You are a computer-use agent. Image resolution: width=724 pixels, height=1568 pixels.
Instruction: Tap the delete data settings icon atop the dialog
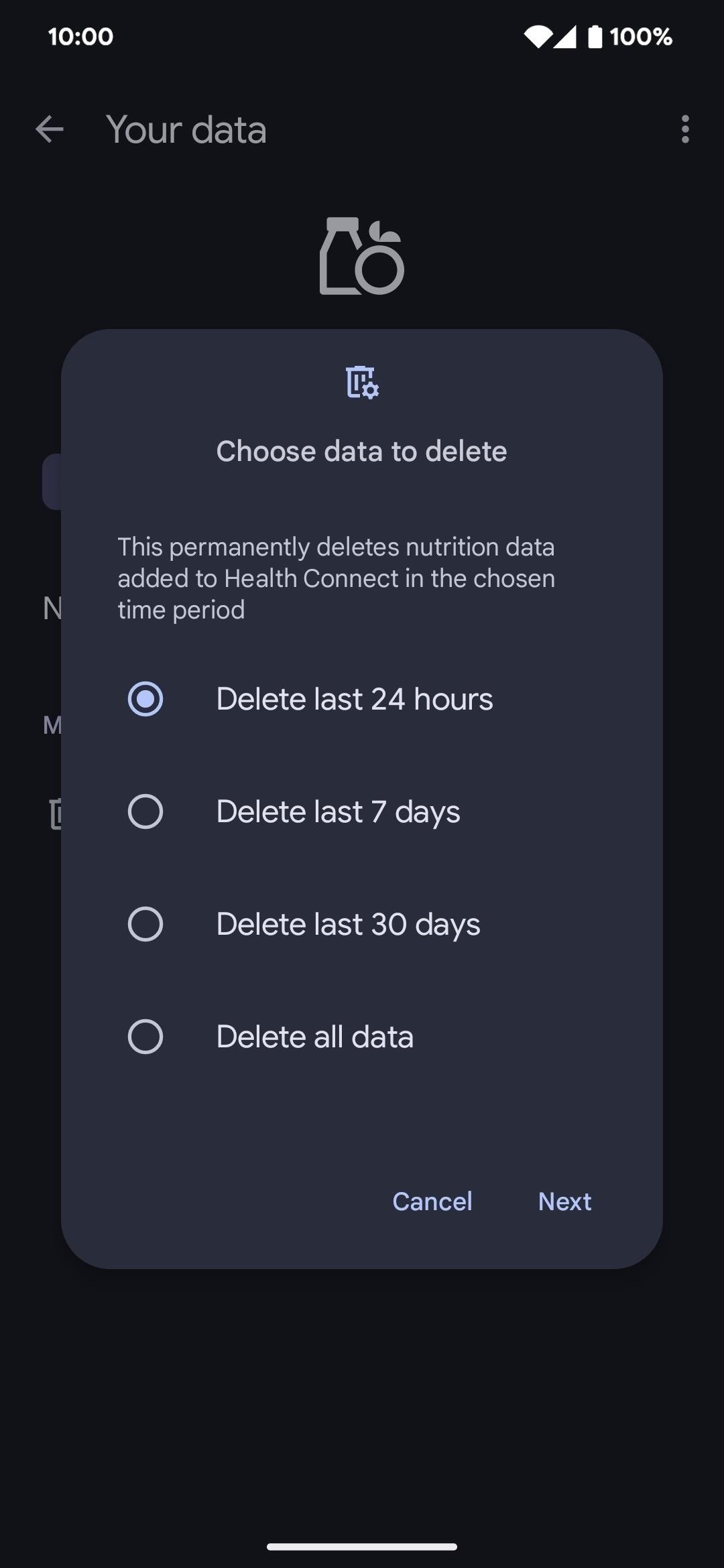point(361,384)
